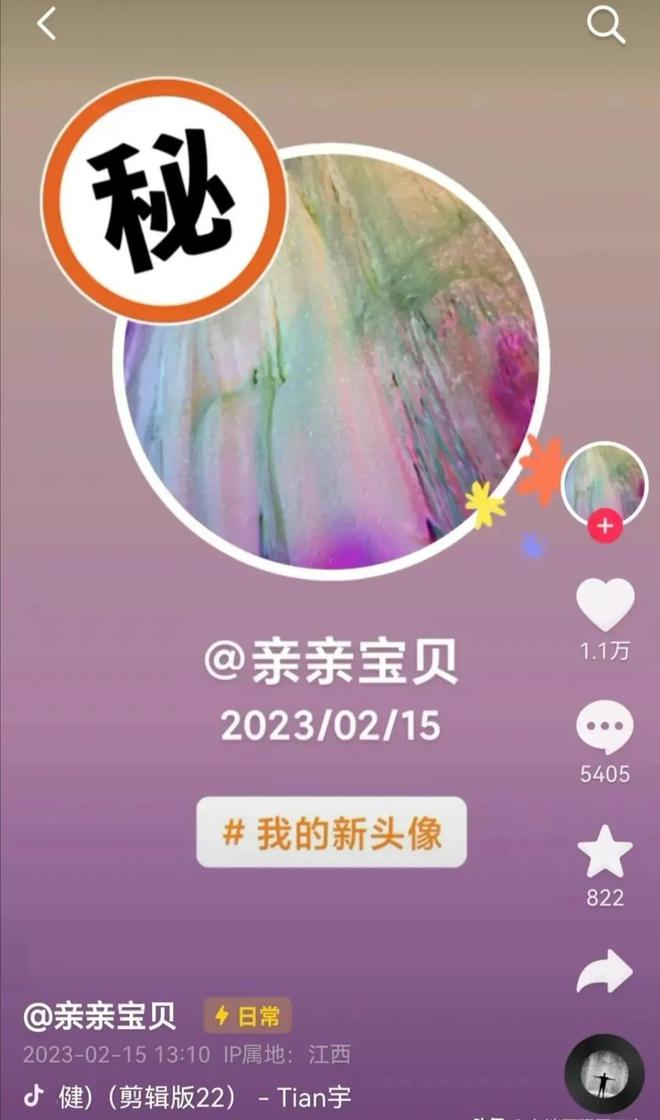The height and width of the screenshot is (1120, 660).
Task: Open the spinning music disc
Action: point(604,1075)
